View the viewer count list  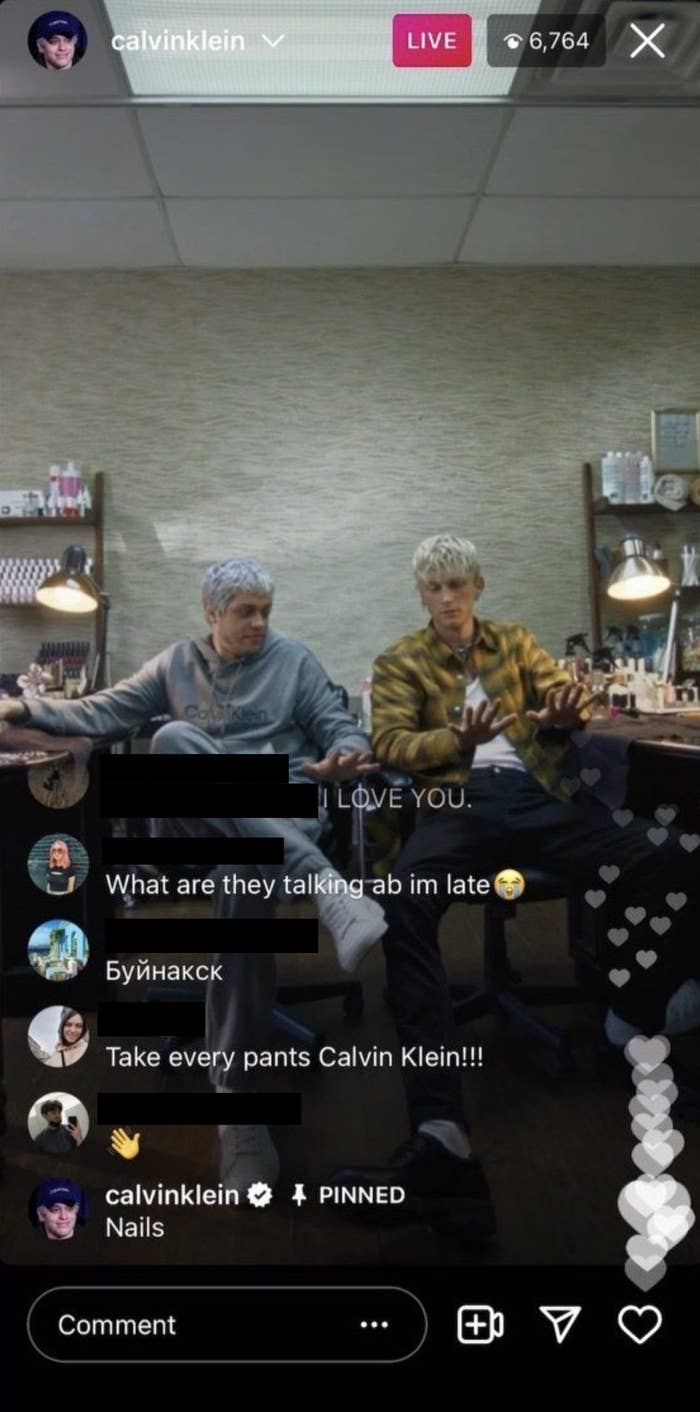(546, 41)
